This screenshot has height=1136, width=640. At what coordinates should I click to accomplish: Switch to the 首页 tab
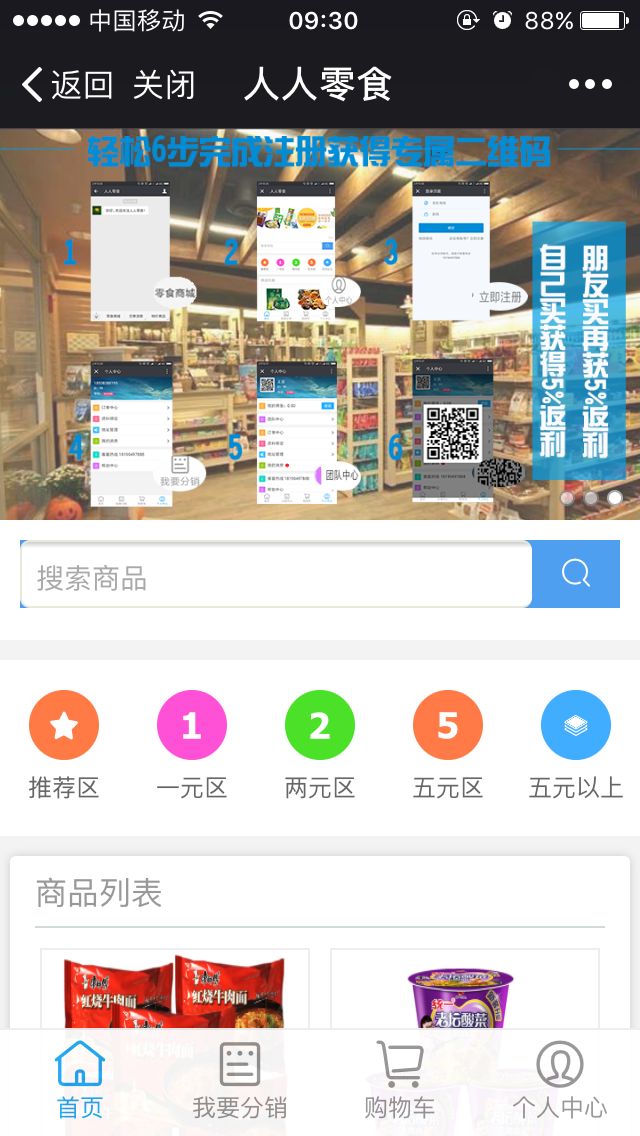click(x=80, y=1081)
